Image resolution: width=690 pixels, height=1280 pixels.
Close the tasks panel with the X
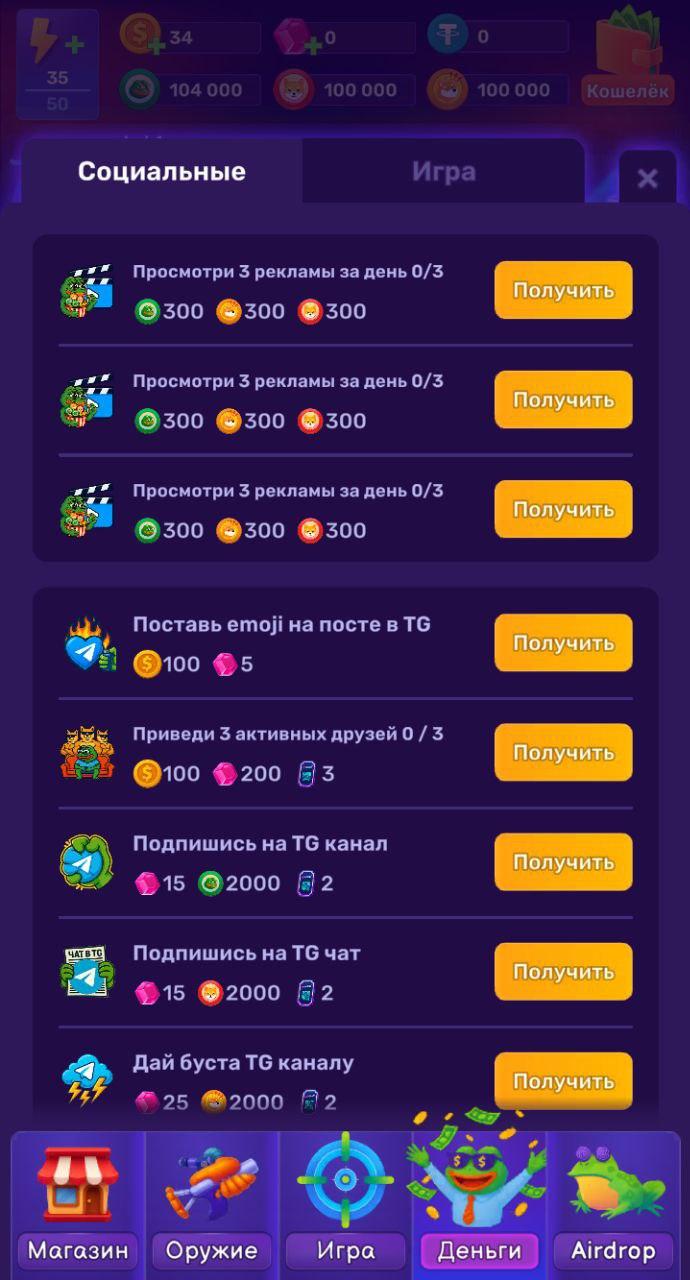[x=647, y=179]
